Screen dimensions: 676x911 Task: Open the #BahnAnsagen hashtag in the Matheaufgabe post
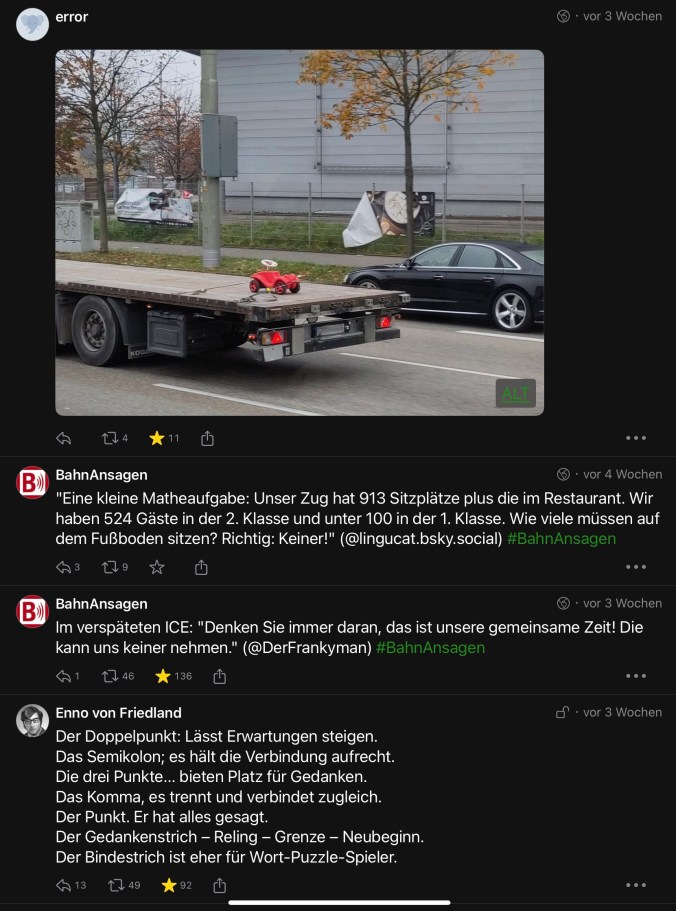(561, 538)
